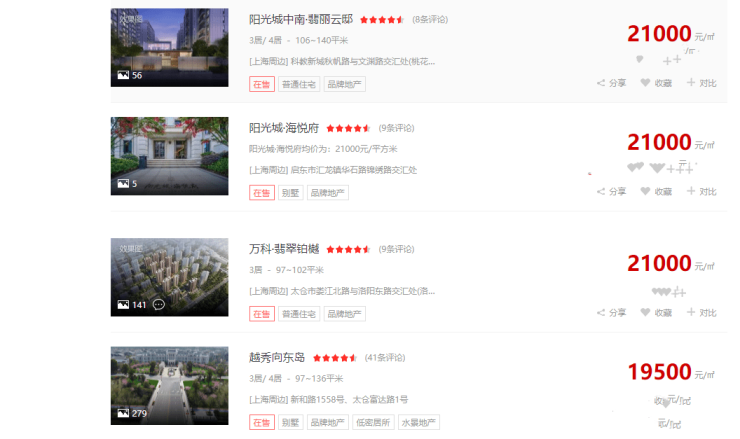Viewport: 740px width, 439px height.
Task: Open 越秀向东岛 listing title
Action: coord(276,357)
